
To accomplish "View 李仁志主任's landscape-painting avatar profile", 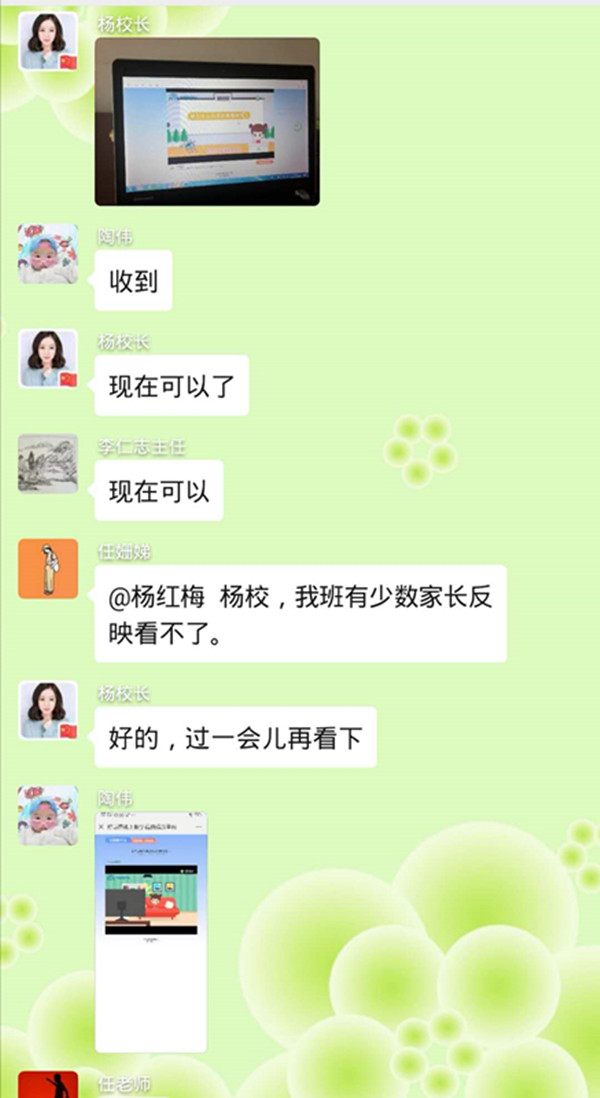I will pyautogui.click(x=48, y=463).
